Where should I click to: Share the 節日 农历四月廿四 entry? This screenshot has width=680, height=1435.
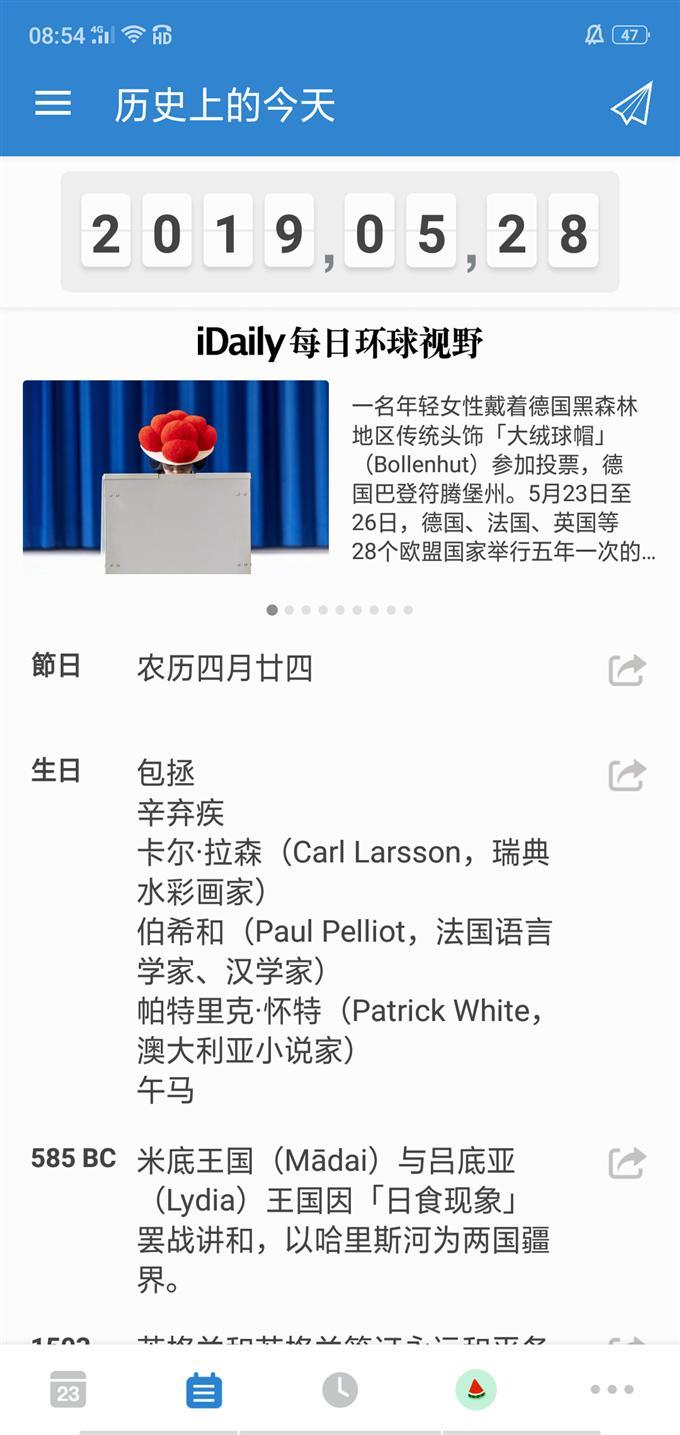coord(627,669)
